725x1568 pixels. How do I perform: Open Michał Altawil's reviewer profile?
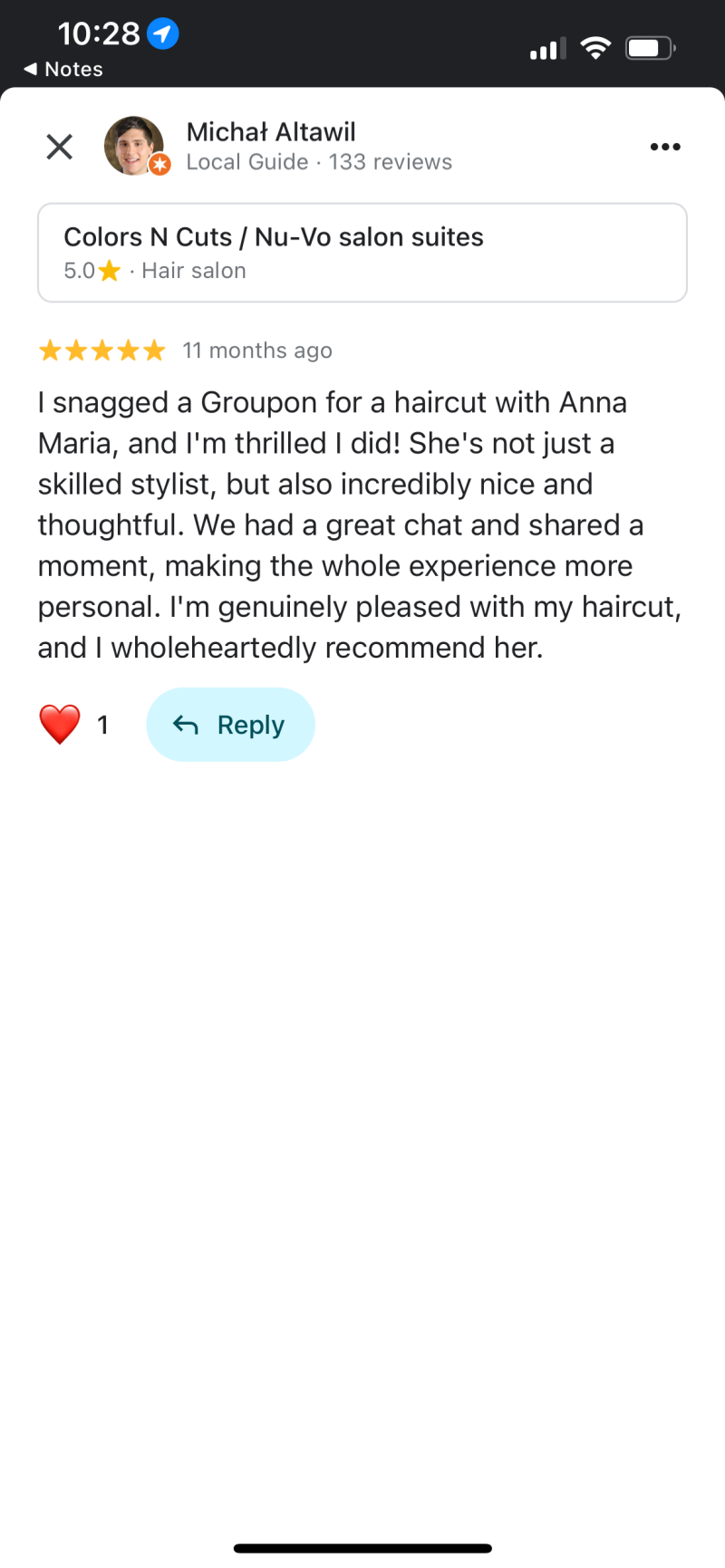270,133
